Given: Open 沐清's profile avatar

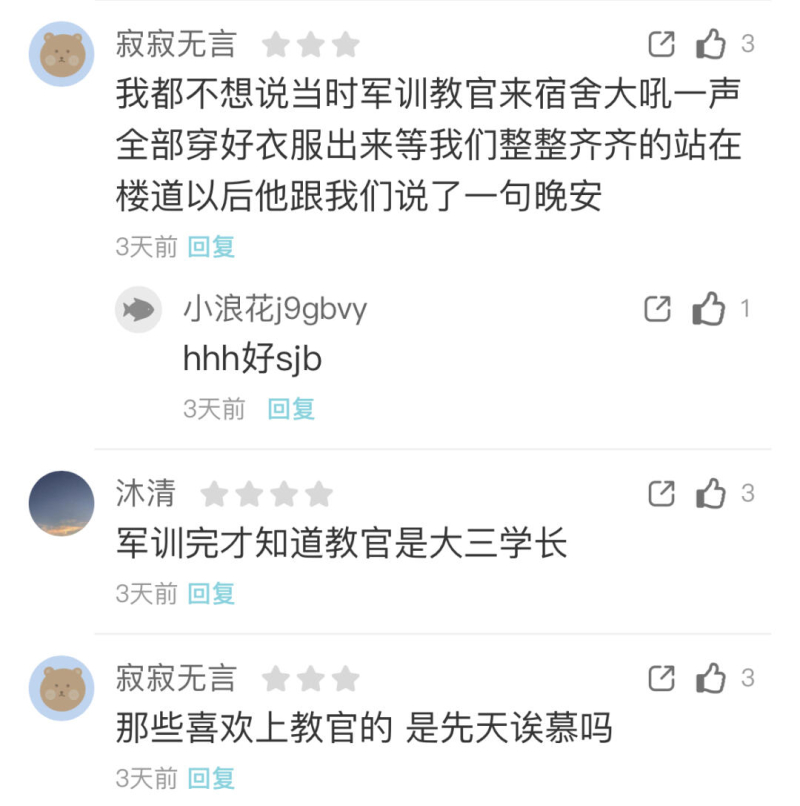Looking at the screenshot, I should click(x=62, y=502).
